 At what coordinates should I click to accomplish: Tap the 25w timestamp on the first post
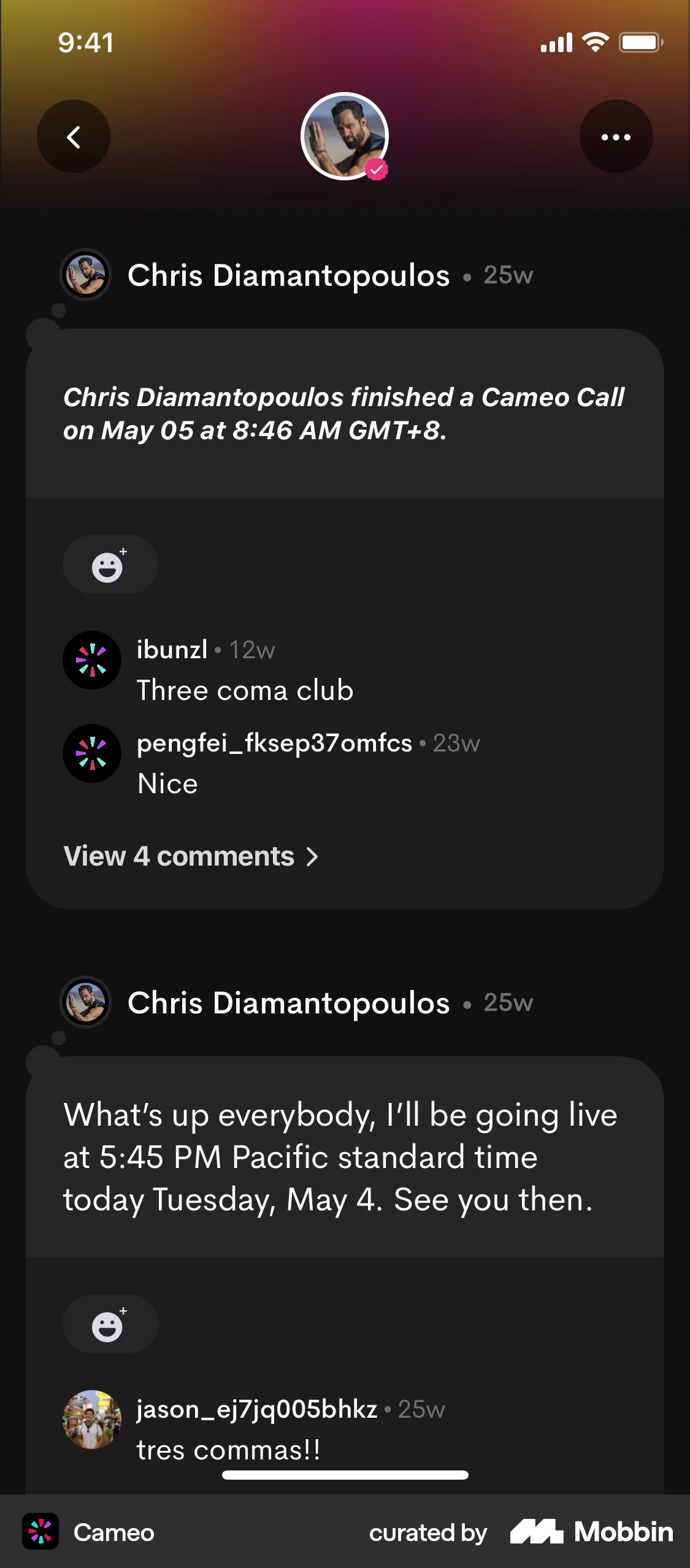tap(507, 275)
